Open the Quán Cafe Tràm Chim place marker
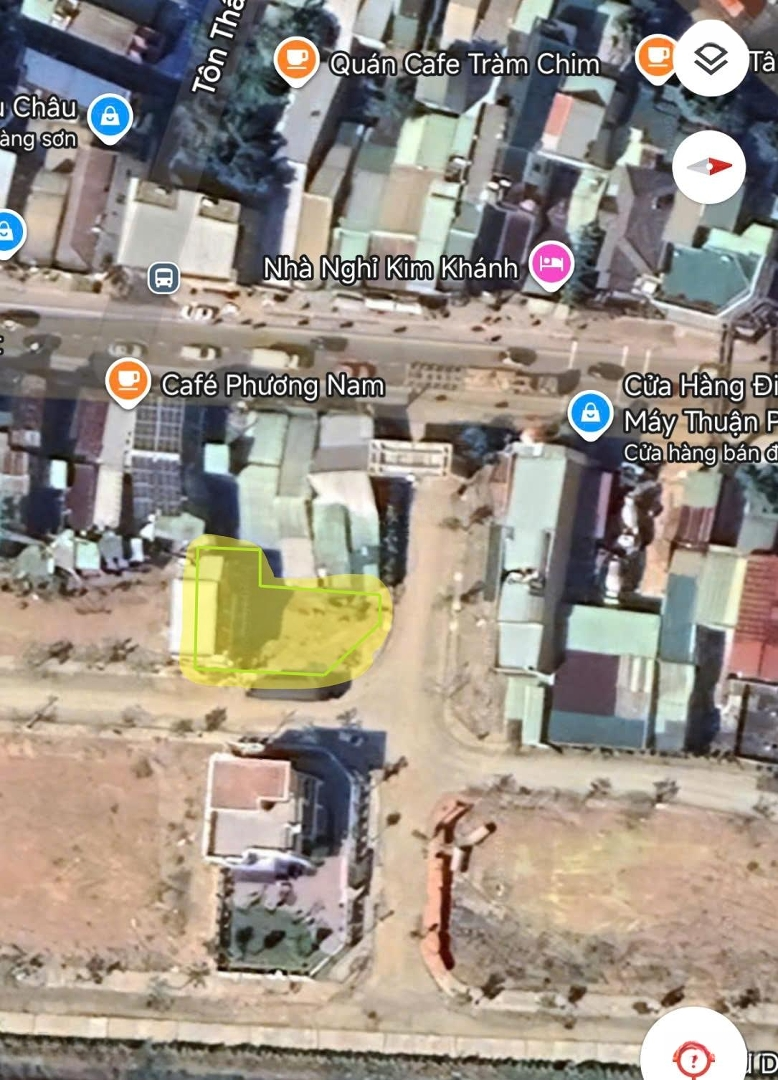The image size is (778, 1080). click(297, 60)
